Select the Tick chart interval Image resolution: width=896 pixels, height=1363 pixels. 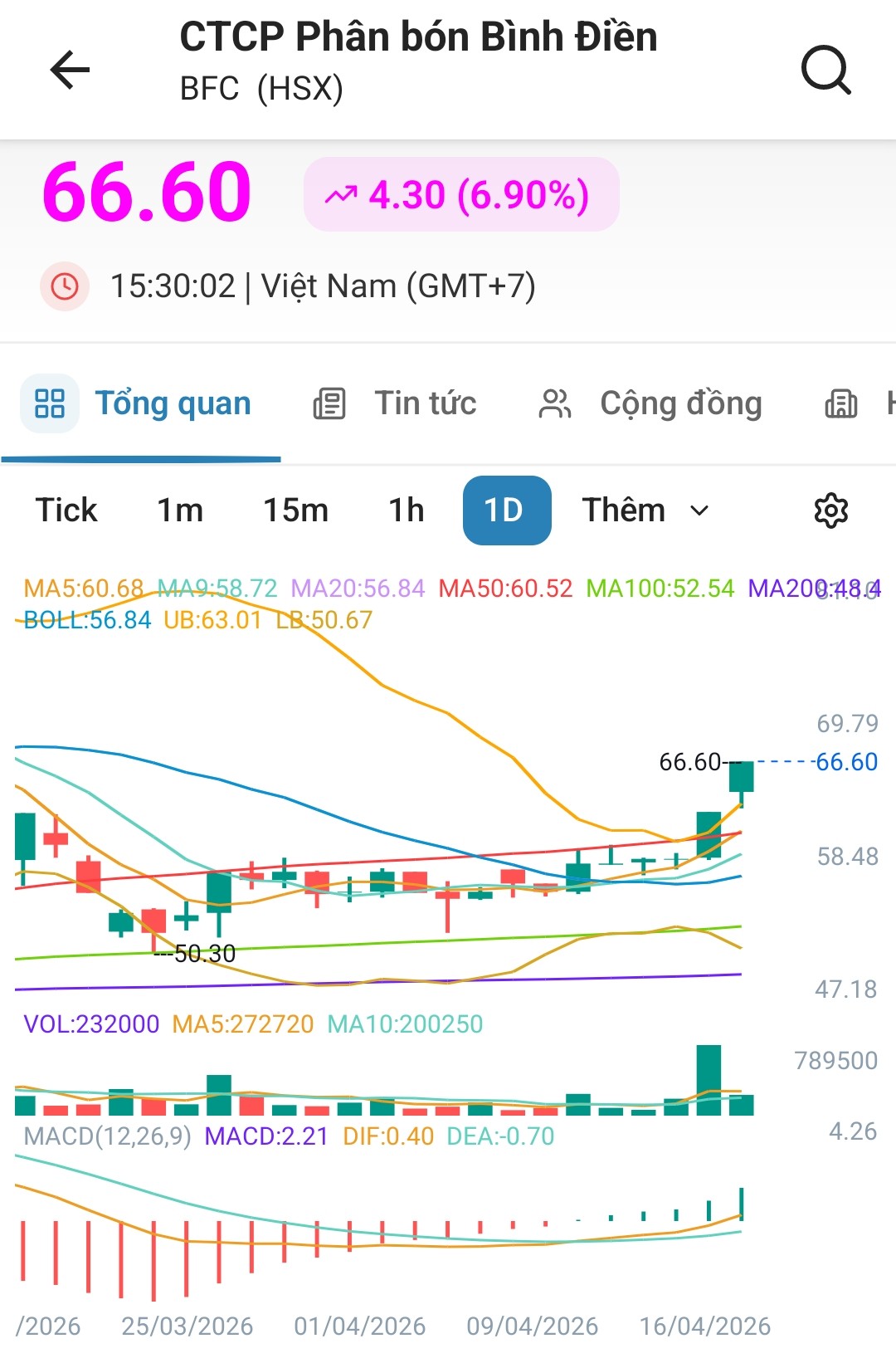66,511
